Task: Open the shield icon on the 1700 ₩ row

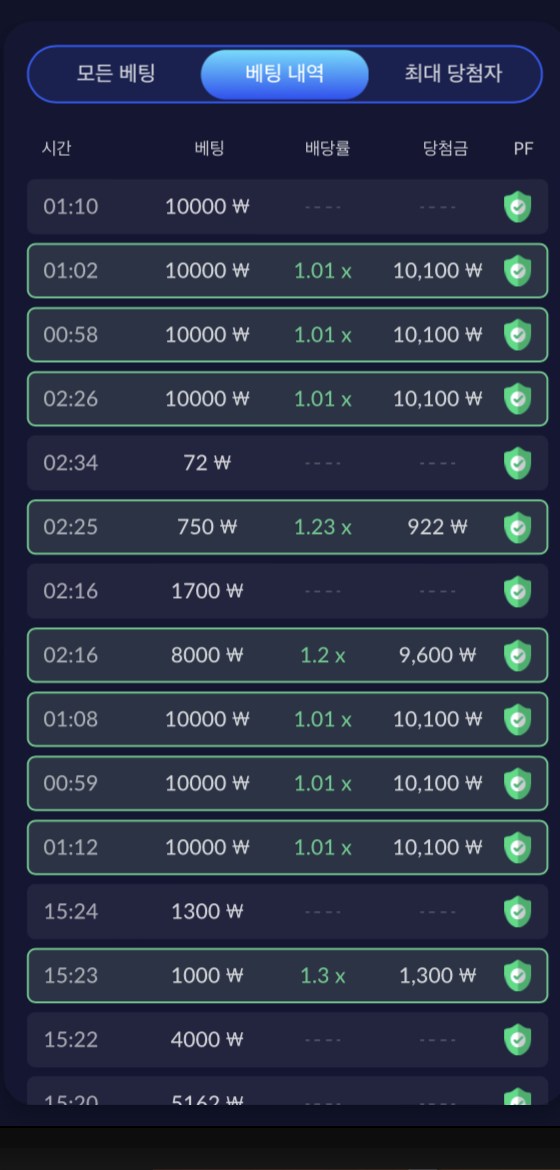Action: point(517,592)
